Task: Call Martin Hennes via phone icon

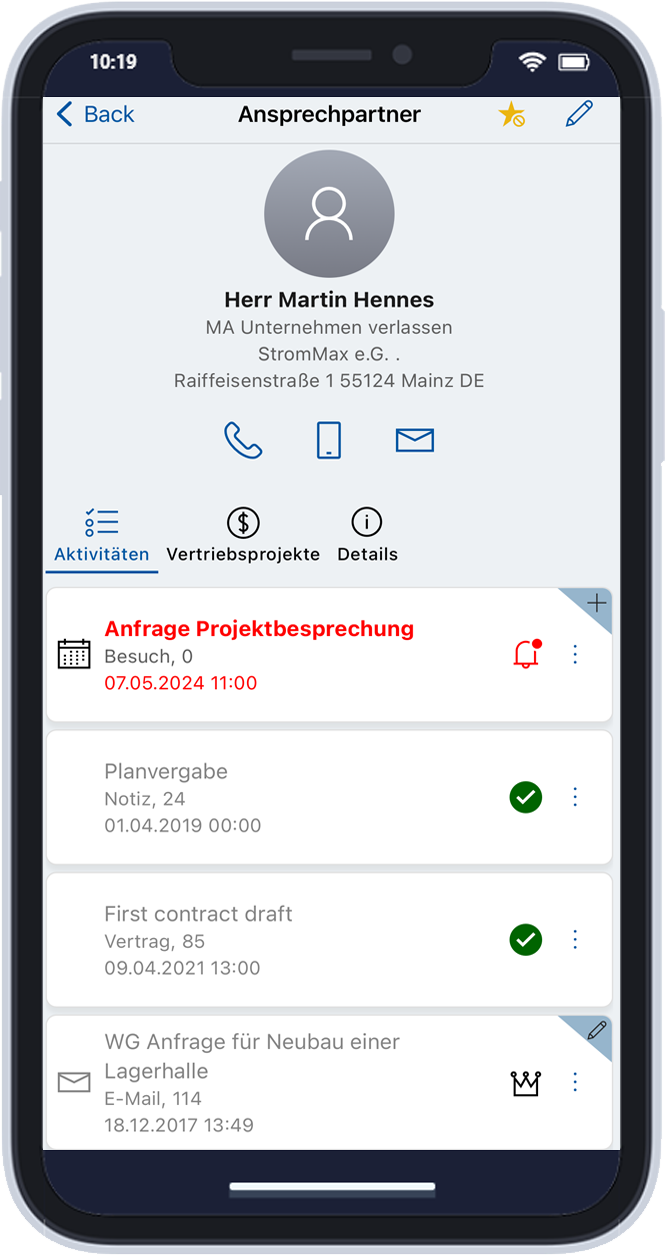Action: pyautogui.click(x=243, y=440)
